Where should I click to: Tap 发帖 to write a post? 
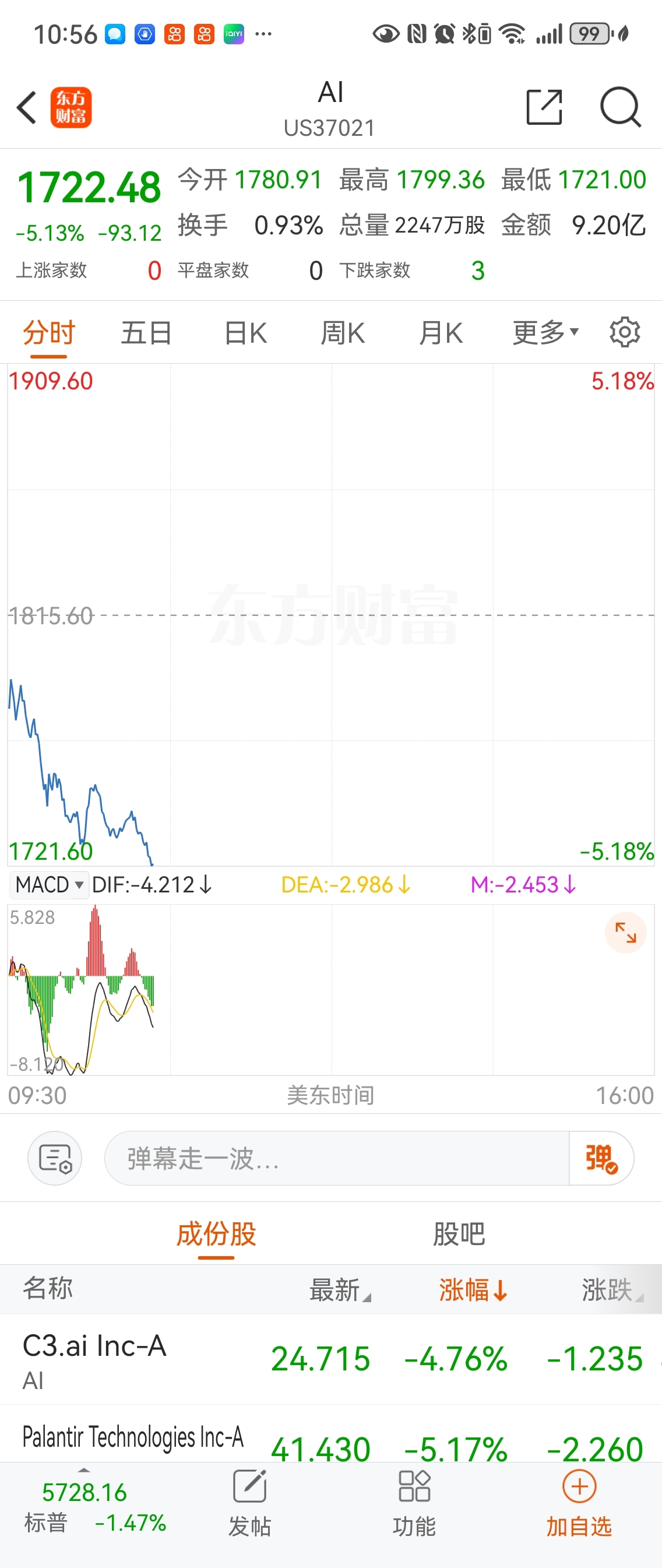coord(249,1503)
